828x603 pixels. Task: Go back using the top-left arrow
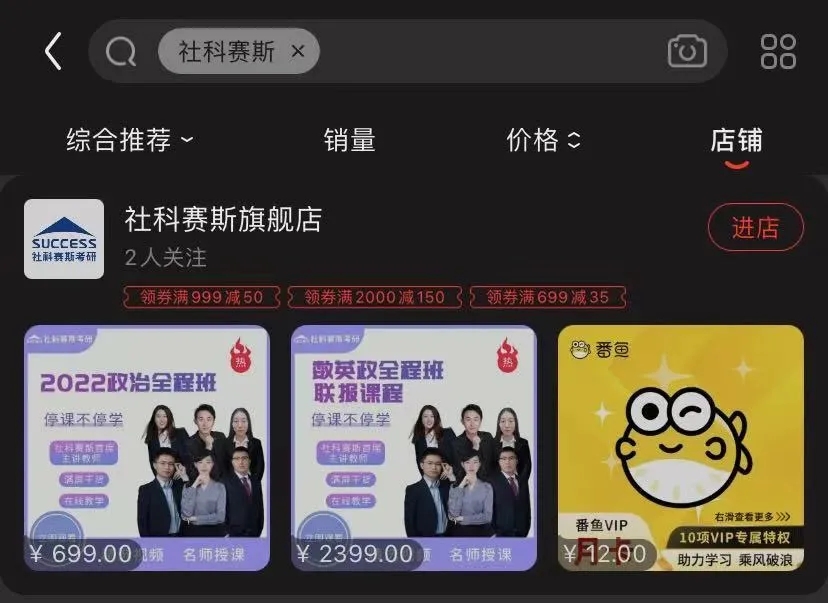(x=54, y=51)
